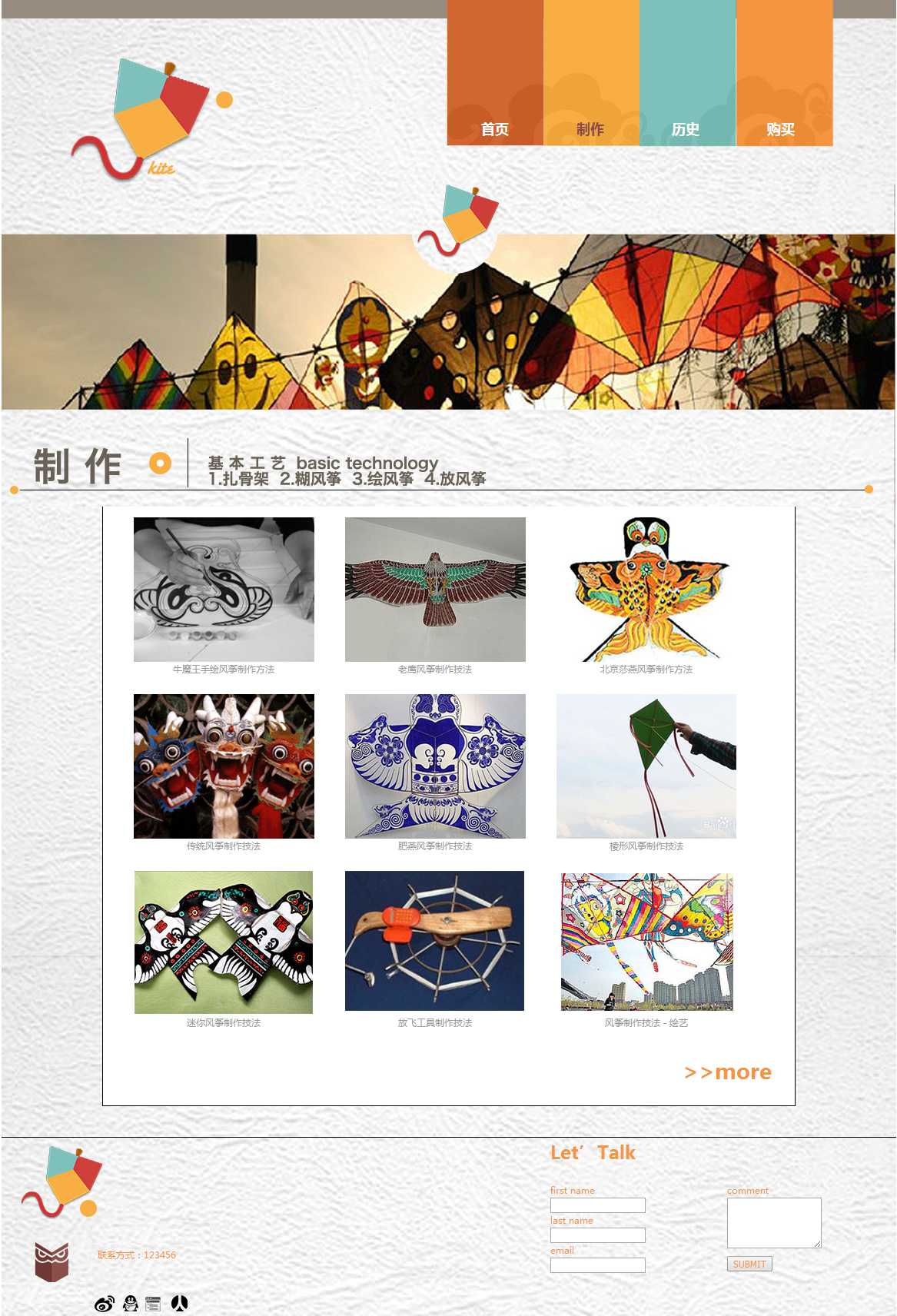Image resolution: width=897 pixels, height=1316 pixels.
Task: Focus the first name field
Action: coord(597,1205)
